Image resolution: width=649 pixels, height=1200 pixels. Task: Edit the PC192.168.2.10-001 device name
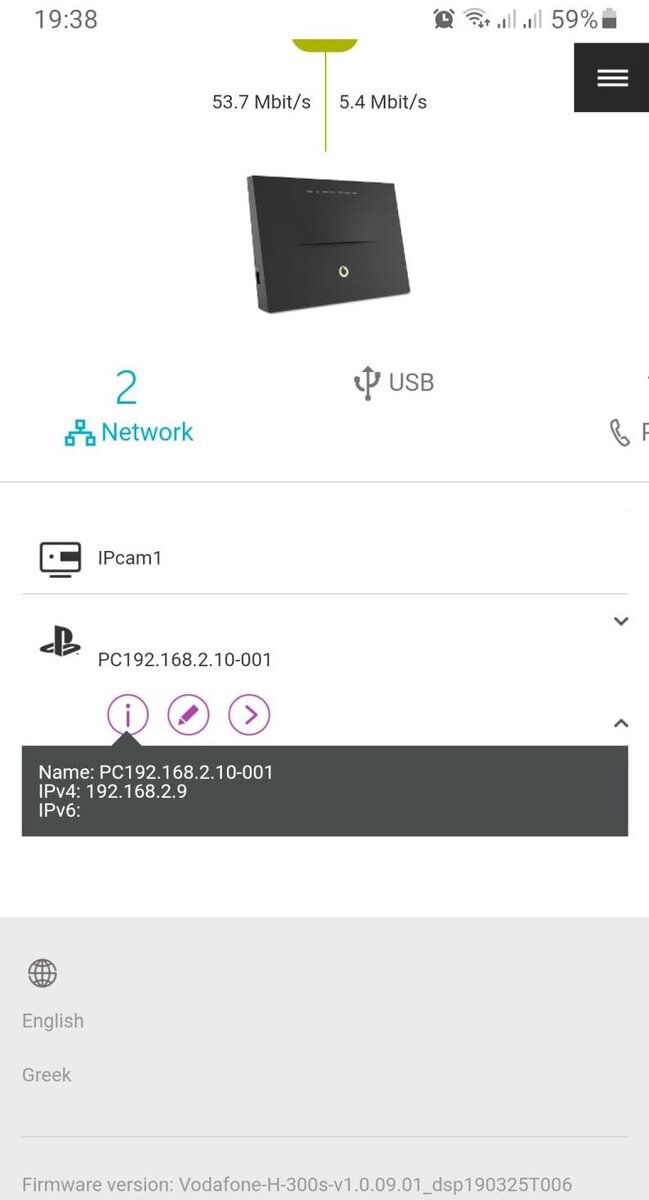tap(189, 714)
